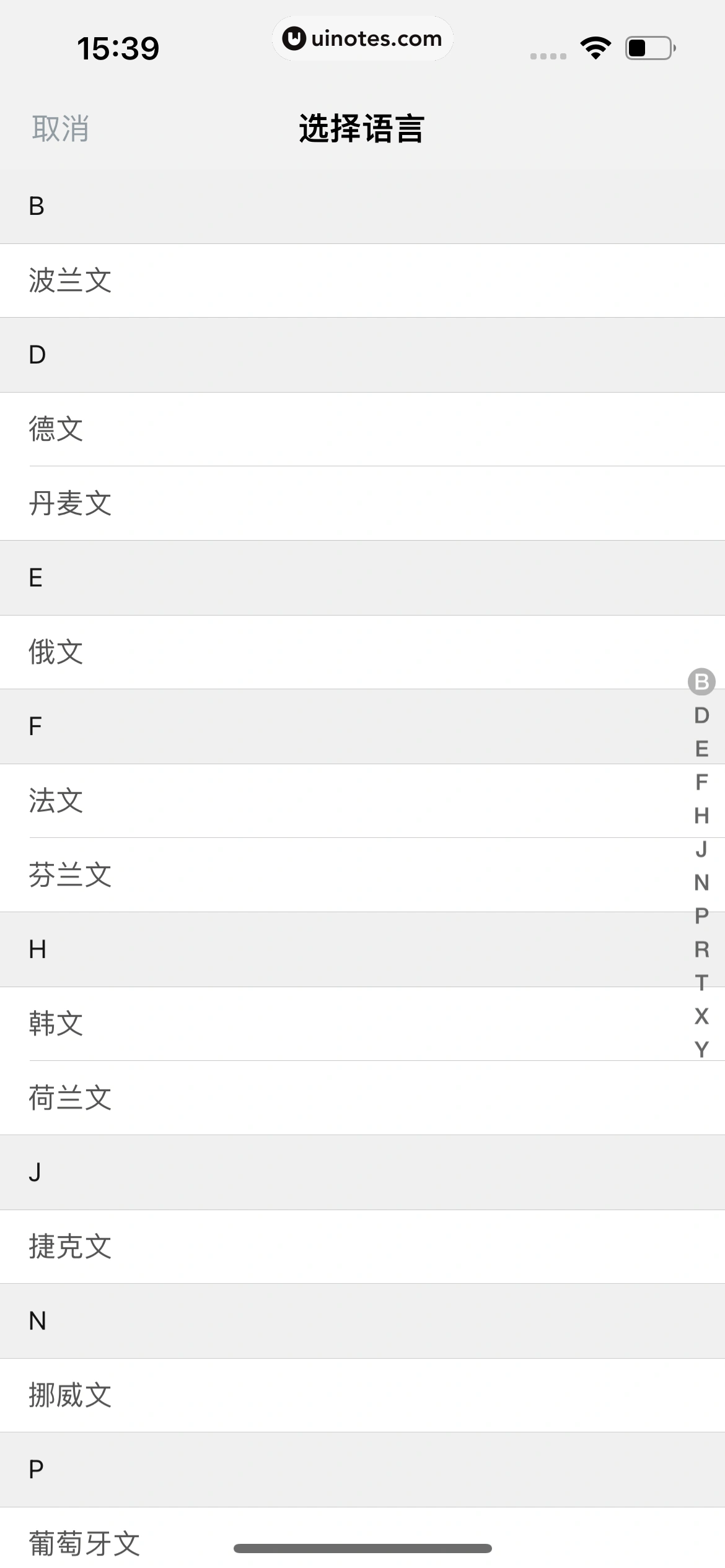Tap the highlighted B bubble in the index
The image size is (725, 1568).
pyautogui.click(x=701, y=682)
